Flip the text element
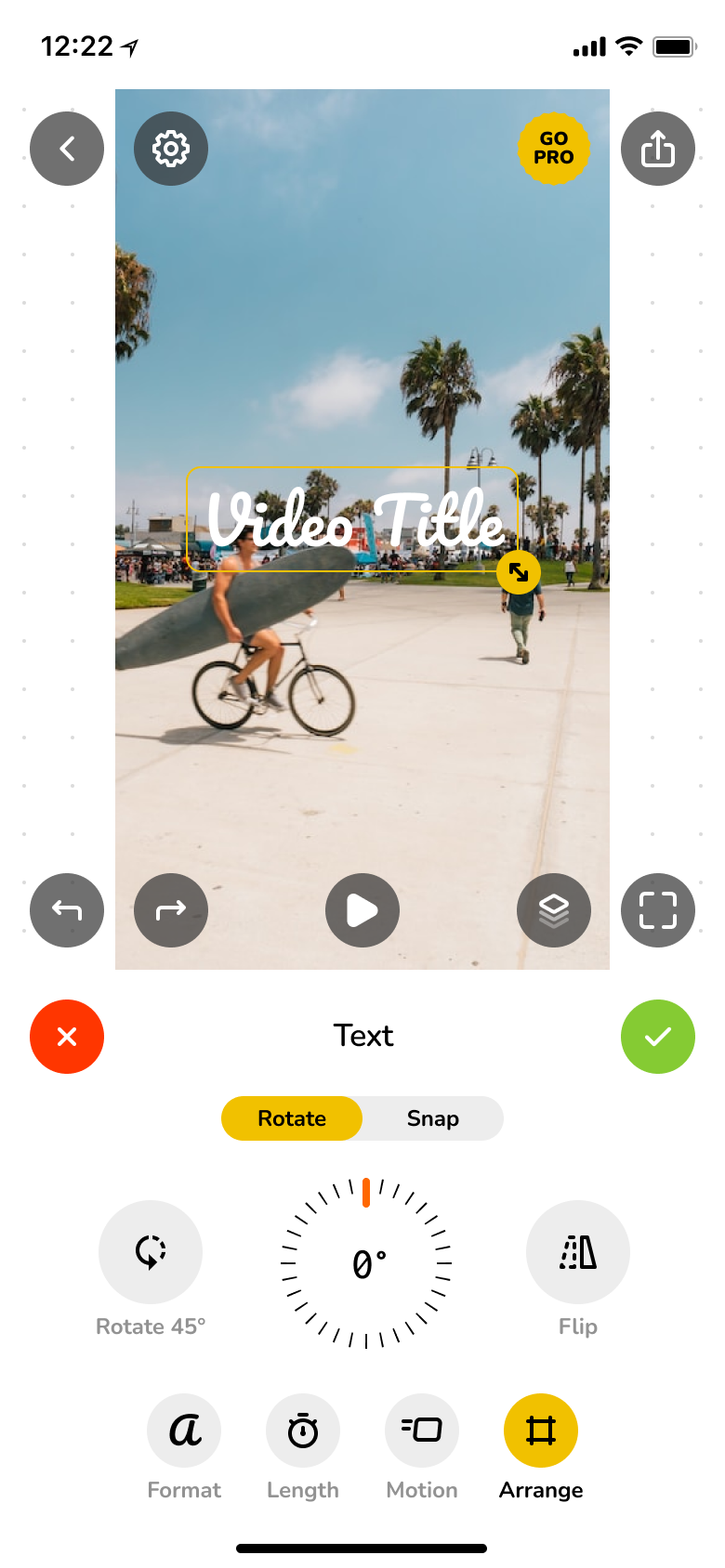 pyautogui.click(x=578, y=1252)
